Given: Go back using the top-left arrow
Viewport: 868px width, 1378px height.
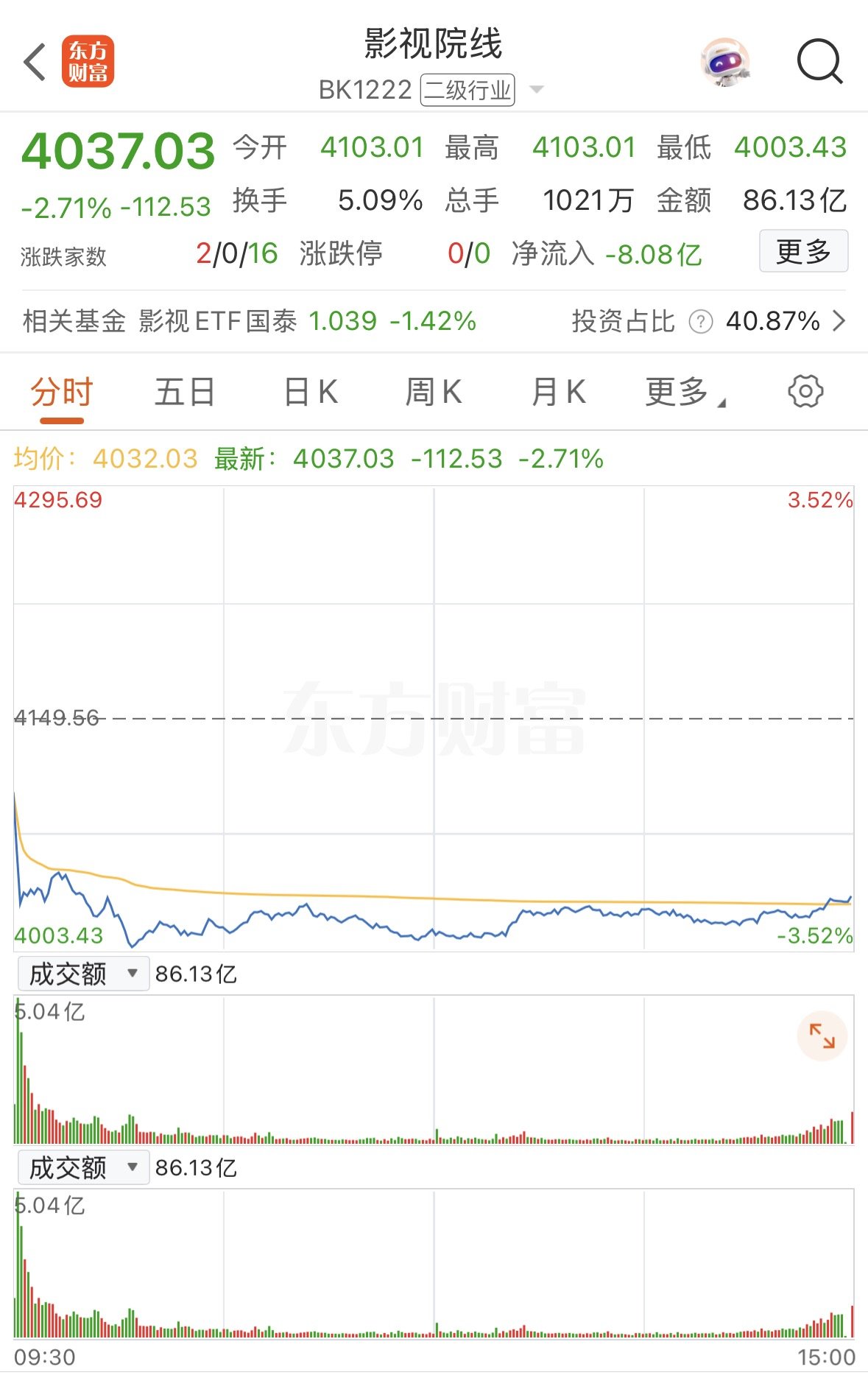Looking at the screenshot, I should pos(35,62).
